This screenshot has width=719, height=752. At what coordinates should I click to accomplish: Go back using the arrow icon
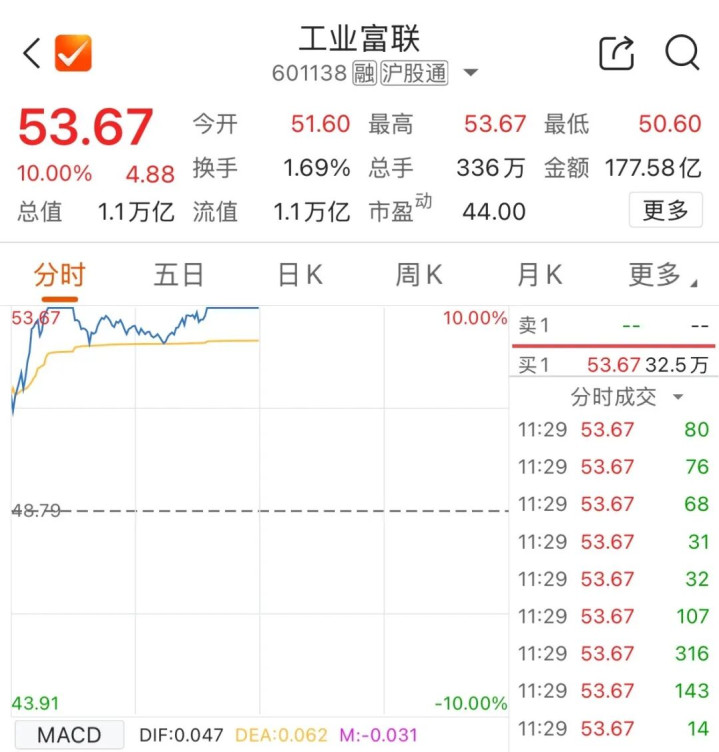click(31, 53)
